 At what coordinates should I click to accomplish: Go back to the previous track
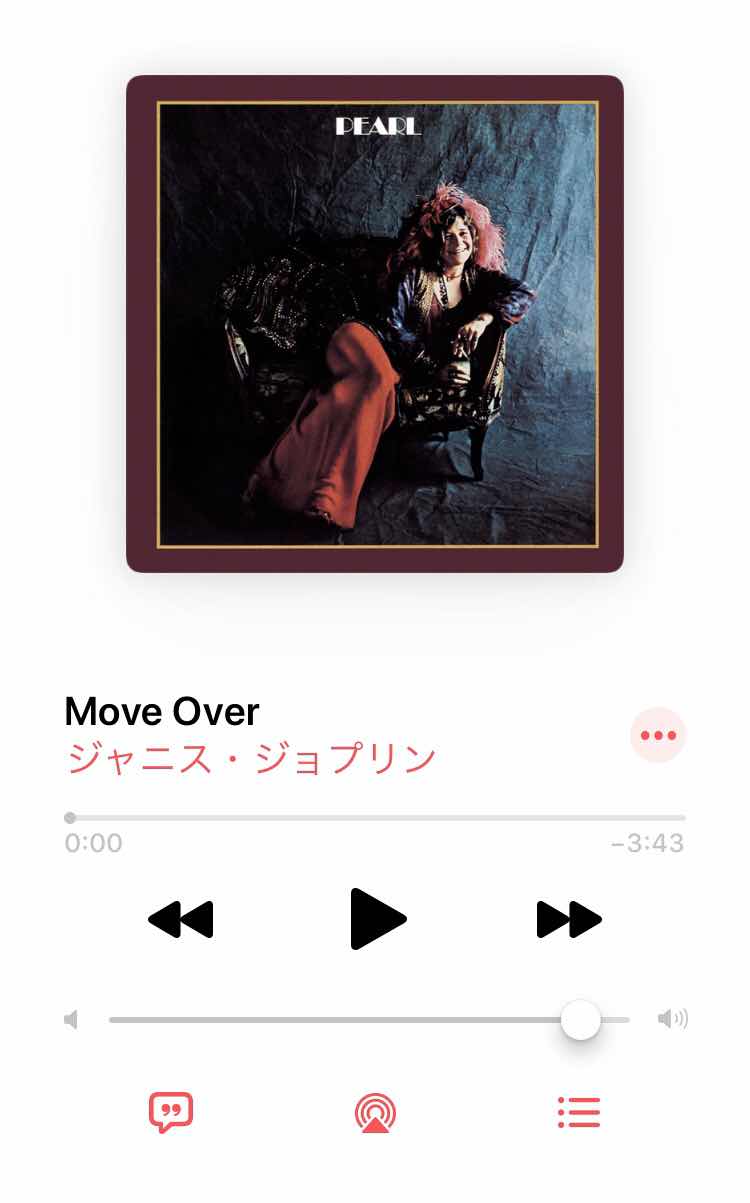coord(181,919)
